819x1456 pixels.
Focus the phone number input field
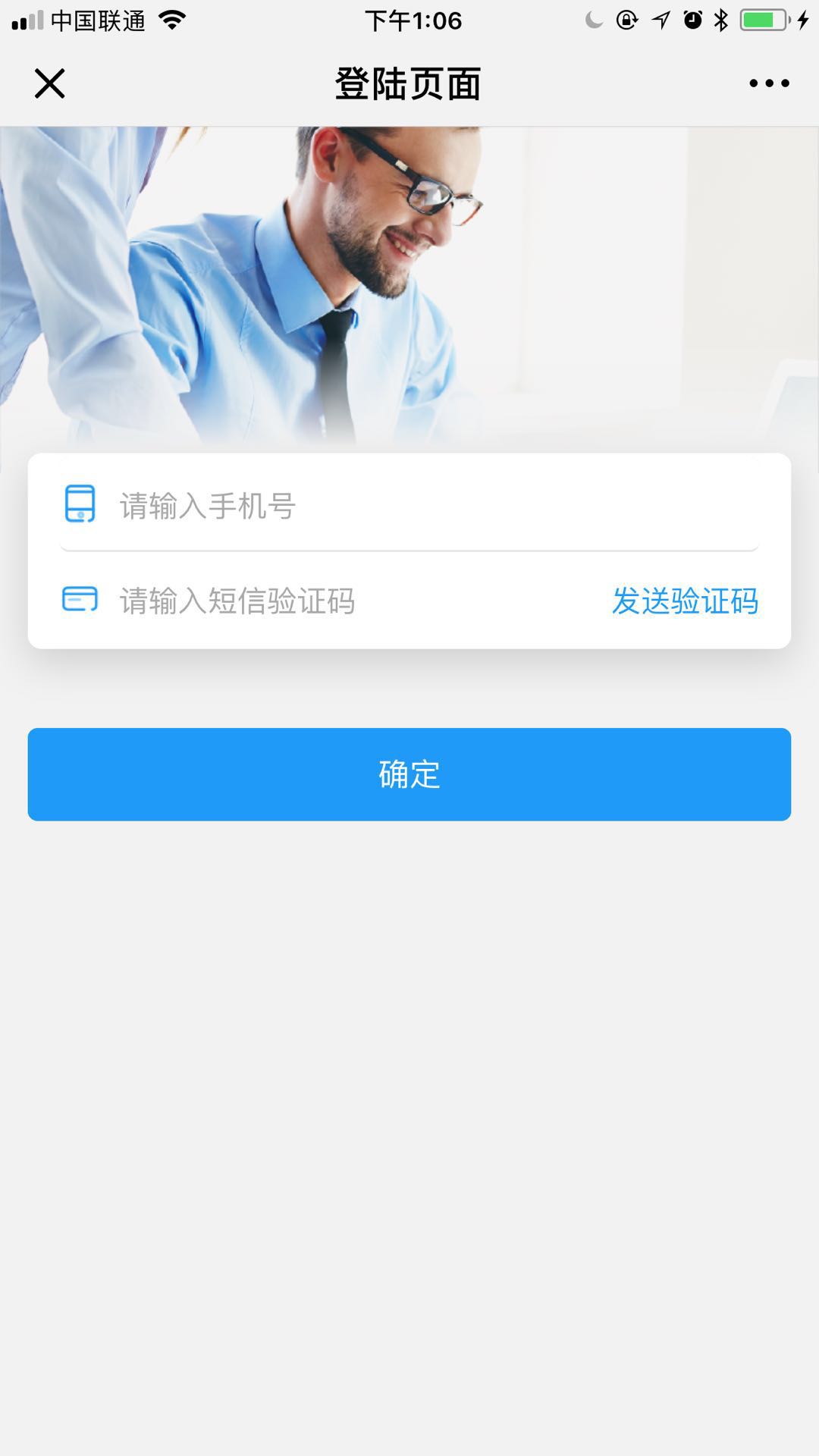click(425, 506)
